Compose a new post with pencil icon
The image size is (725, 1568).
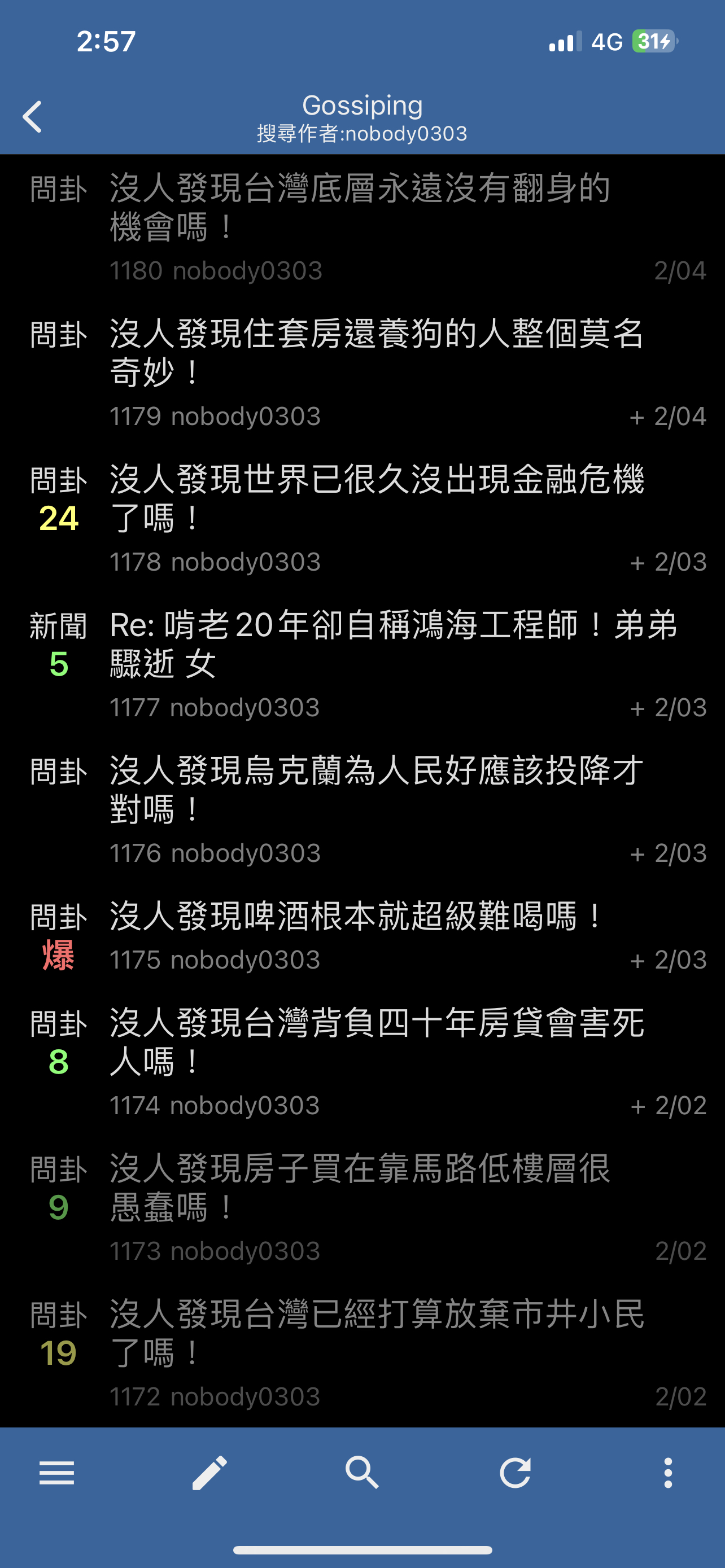(x=209, y=1473)
